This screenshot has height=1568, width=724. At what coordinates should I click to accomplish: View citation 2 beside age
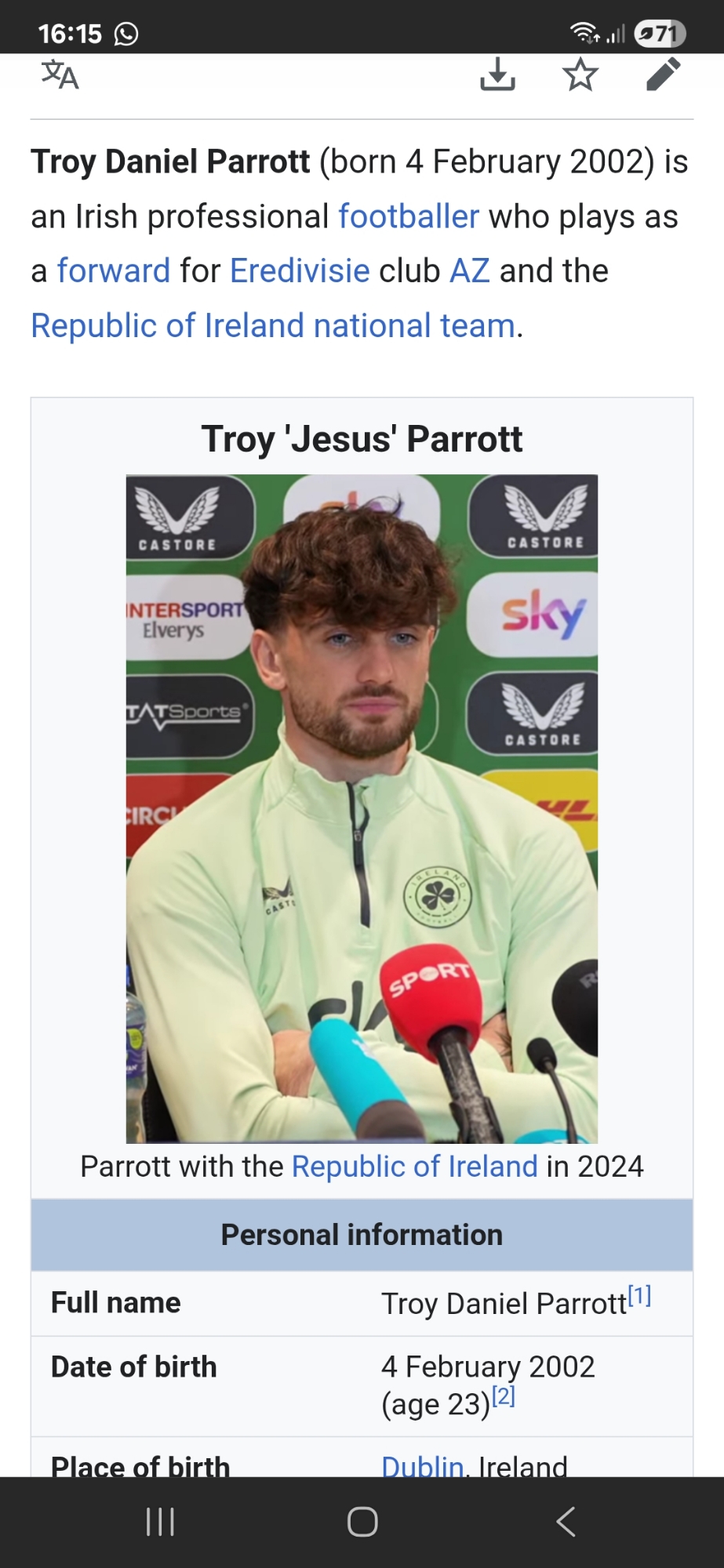point(504,1396)
